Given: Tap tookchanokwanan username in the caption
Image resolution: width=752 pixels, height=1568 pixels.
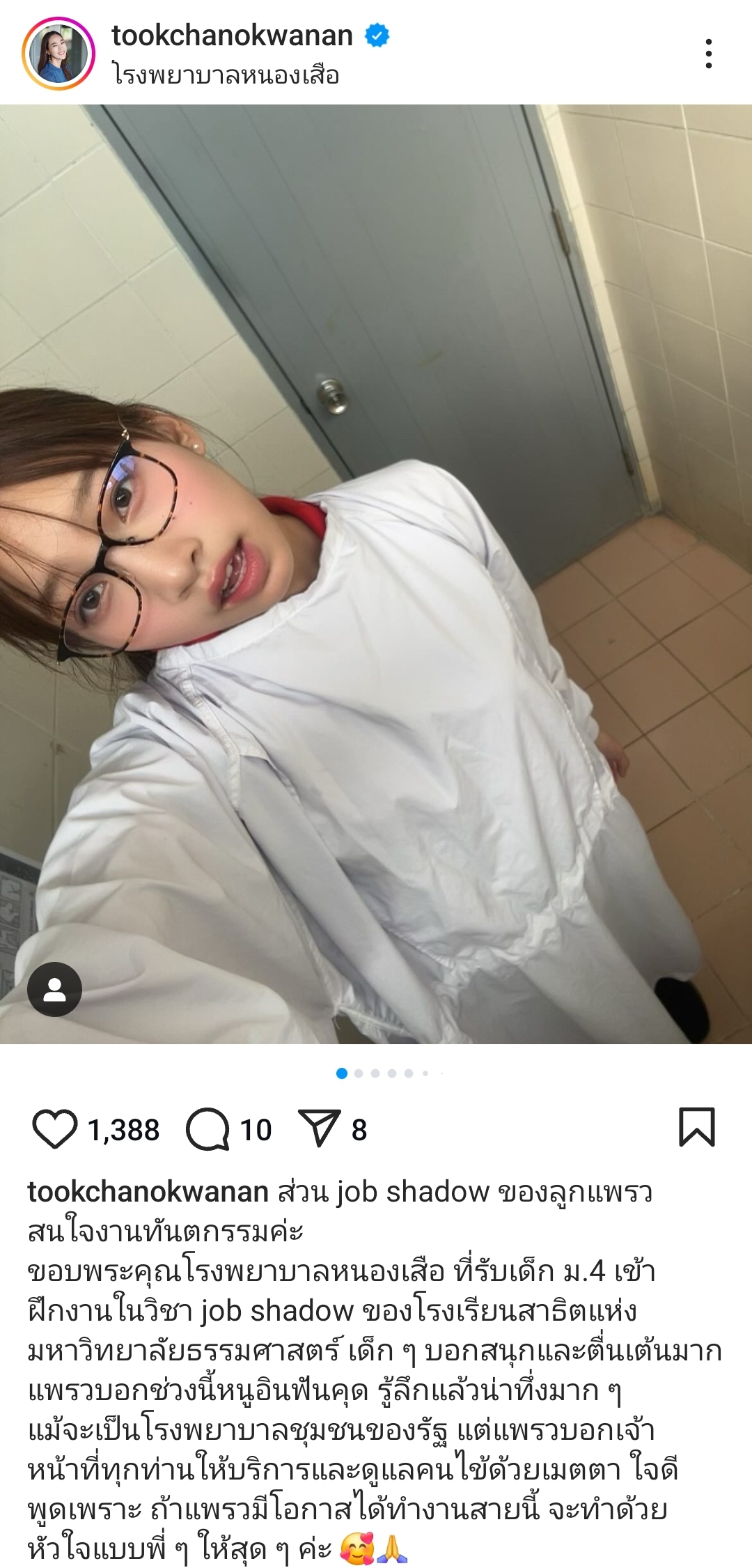Looking at the screenshot, I should [x=148, y=1192].
